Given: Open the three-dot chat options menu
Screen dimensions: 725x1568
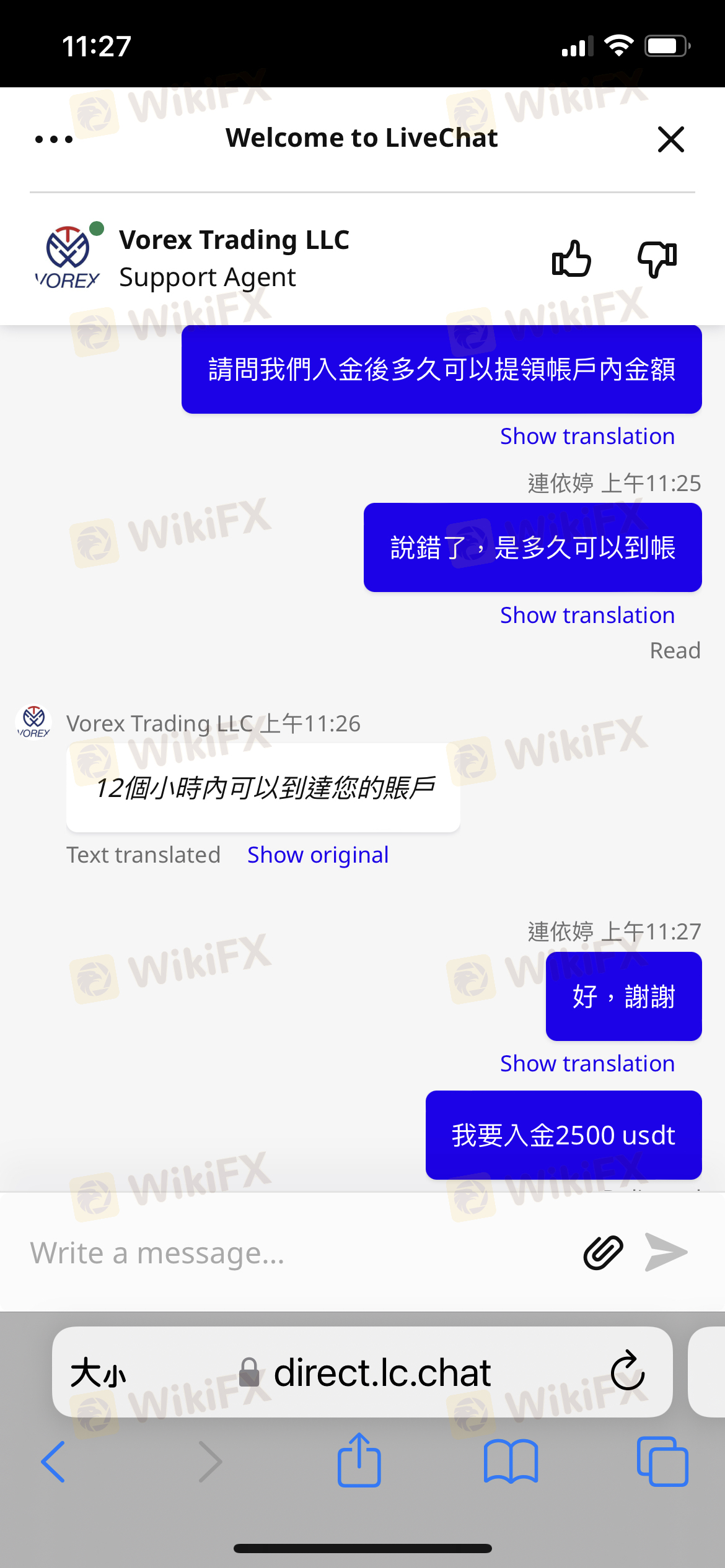Looking at the screenshot, I should click(x=54, y=139).
